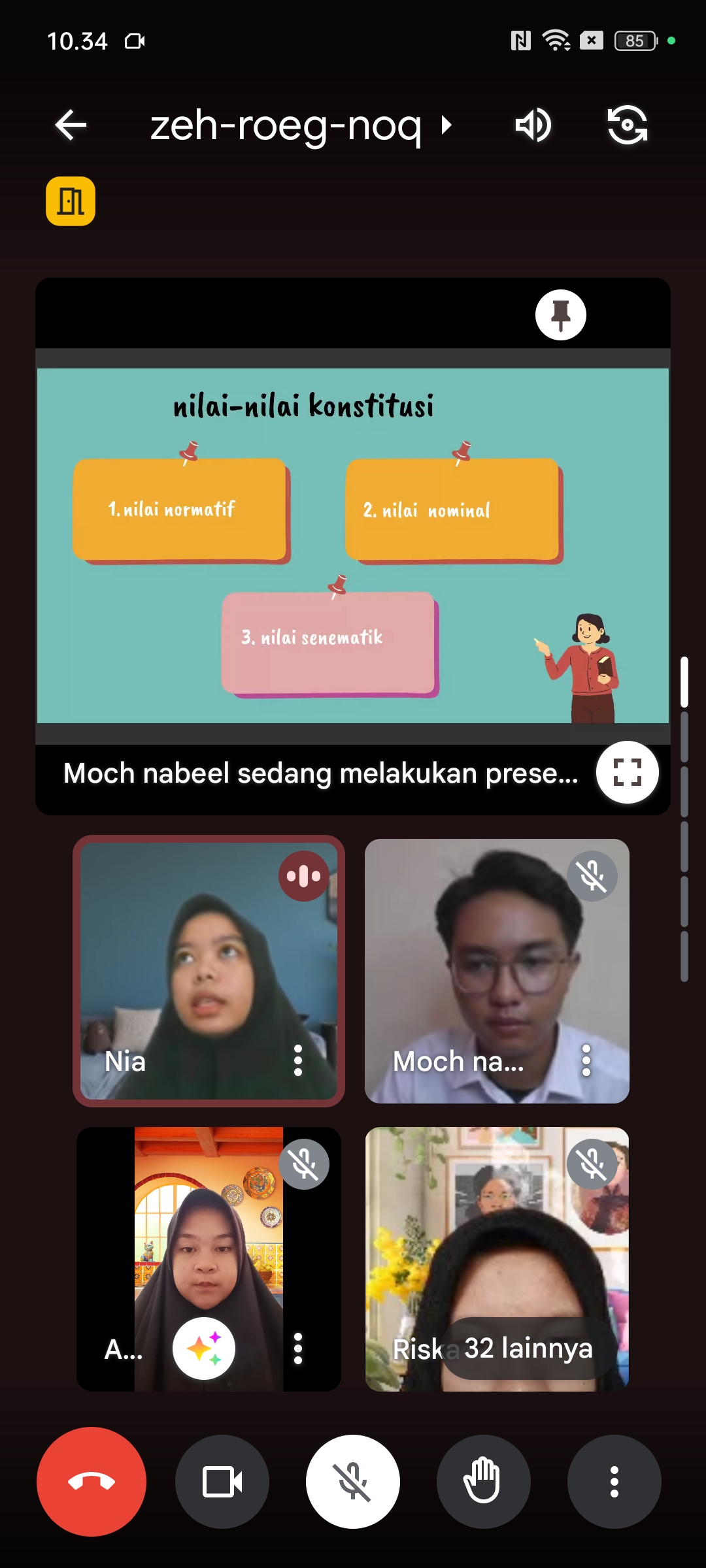Open options menu on Nia's tile
Viewport: 706px width, 1568px height.
[298, 1060]
